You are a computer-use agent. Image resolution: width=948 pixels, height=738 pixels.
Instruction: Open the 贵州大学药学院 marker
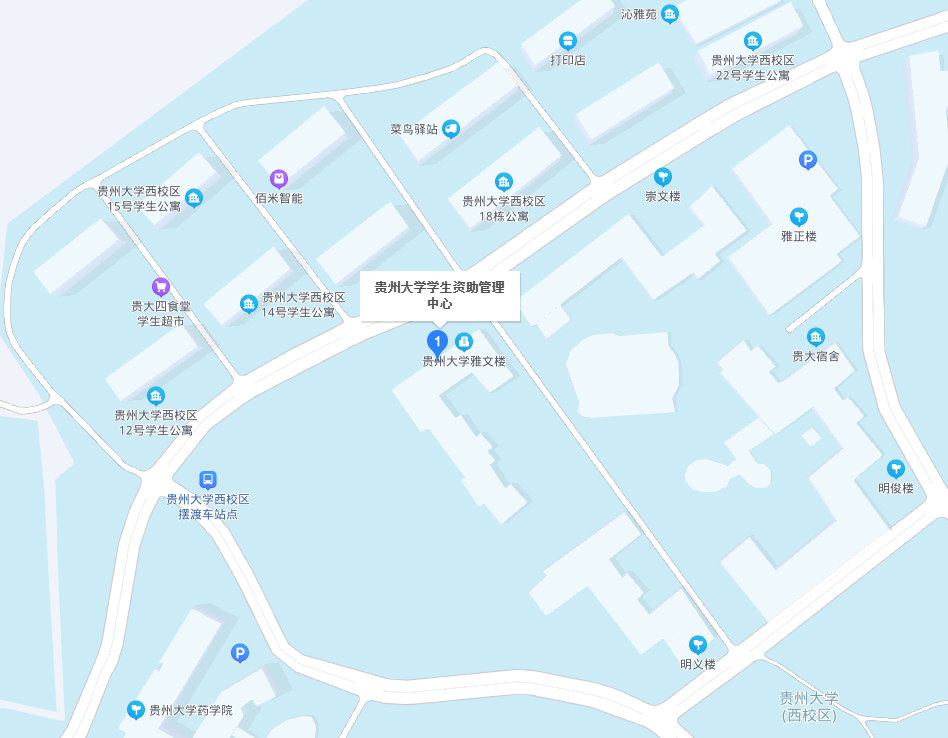[135, 709]
